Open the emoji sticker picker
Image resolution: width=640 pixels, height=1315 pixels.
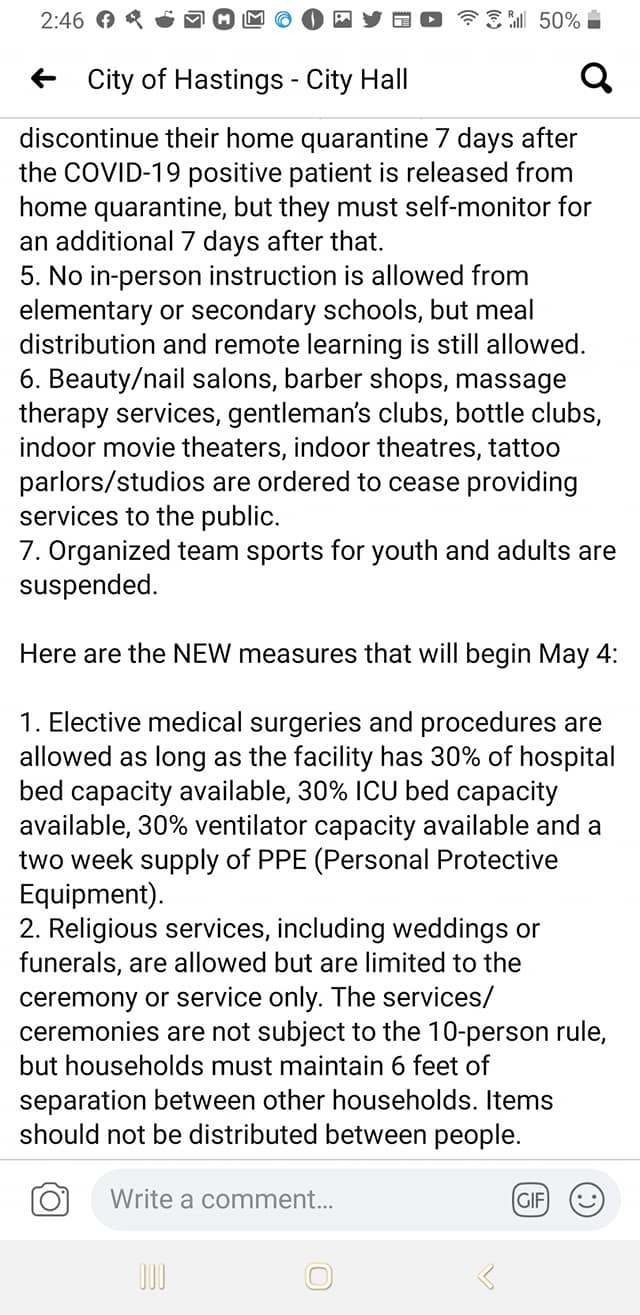[587, 1199]
